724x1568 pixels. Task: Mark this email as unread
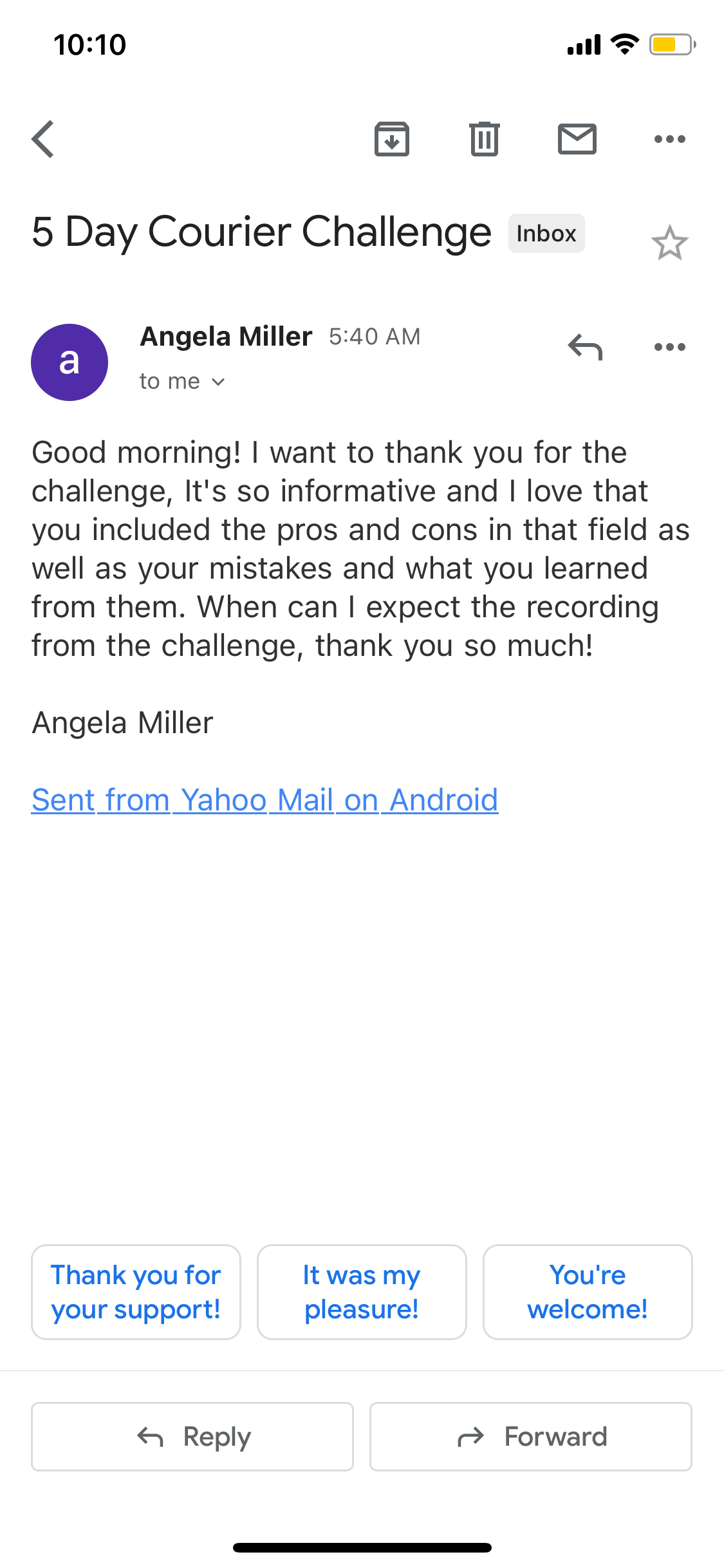tap(577, 139)
